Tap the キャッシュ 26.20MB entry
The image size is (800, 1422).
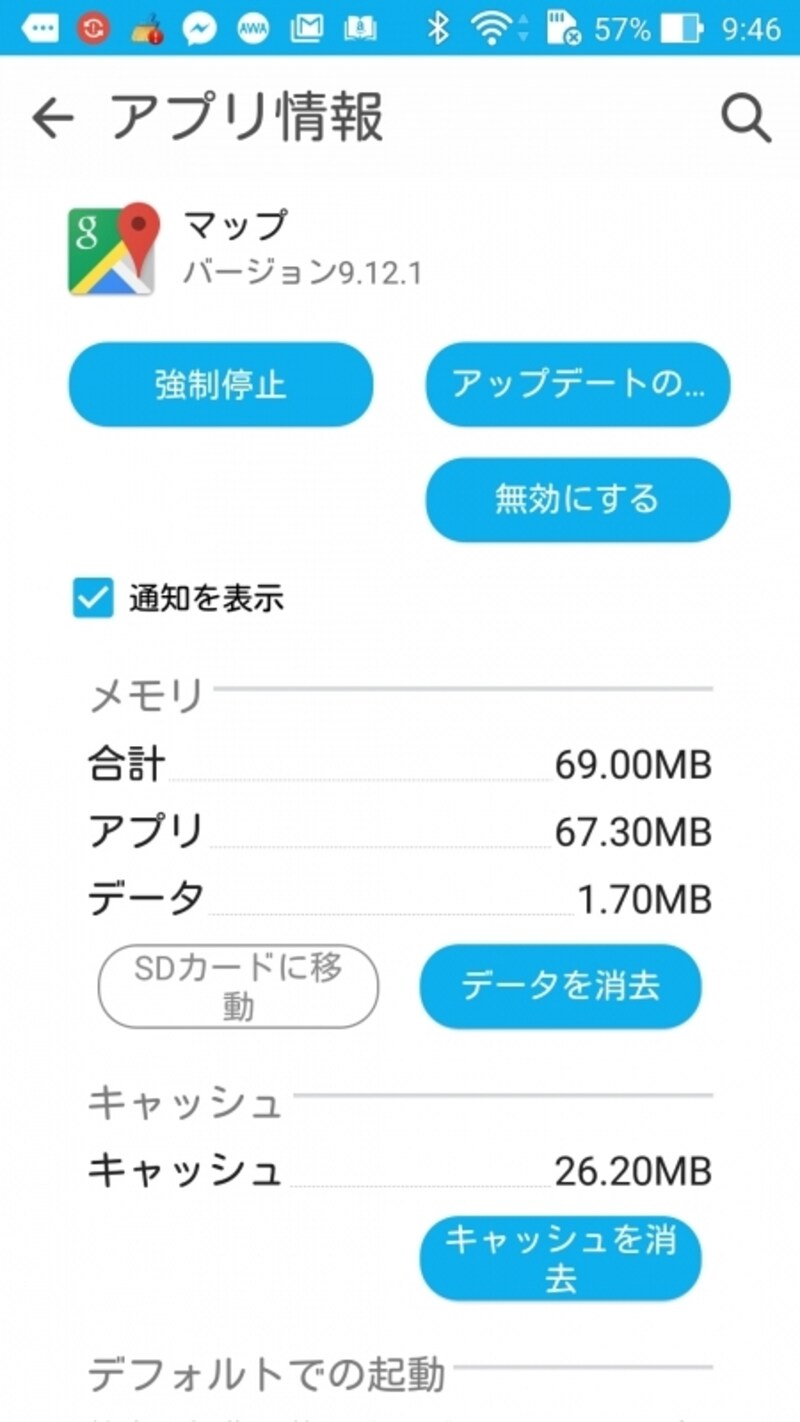pyautogui.click(x=400, y=1170)
